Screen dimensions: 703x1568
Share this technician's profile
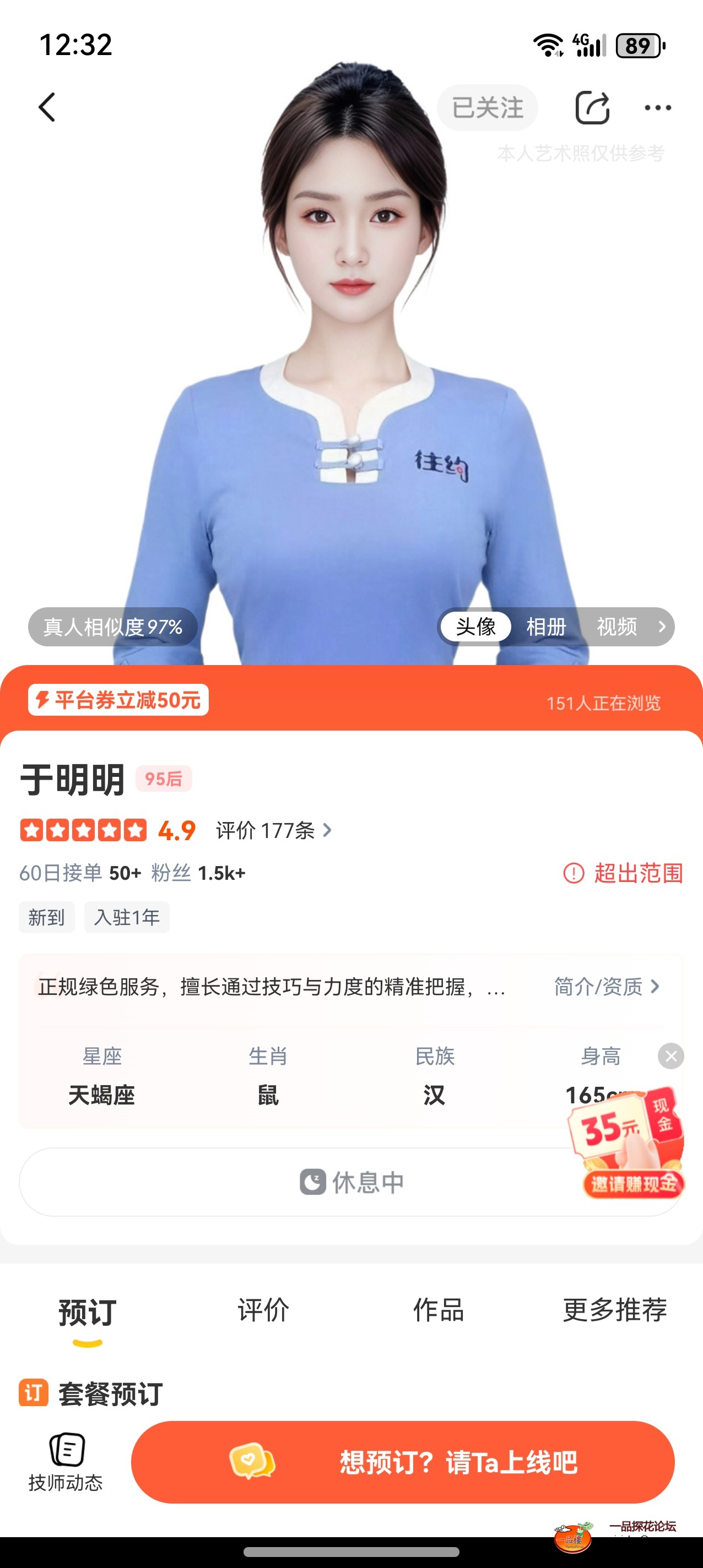[592, 108]
